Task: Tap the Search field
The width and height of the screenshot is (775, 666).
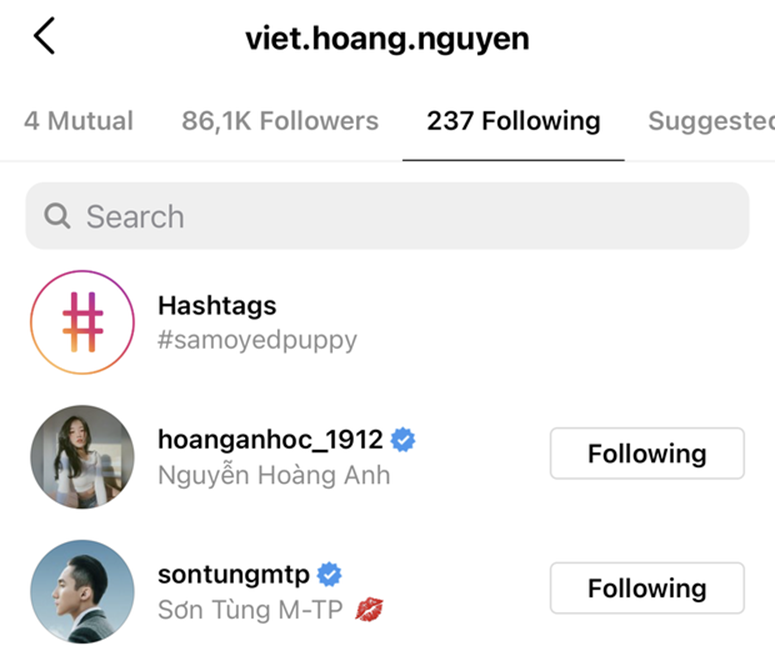Action: [x=387, y=216]
